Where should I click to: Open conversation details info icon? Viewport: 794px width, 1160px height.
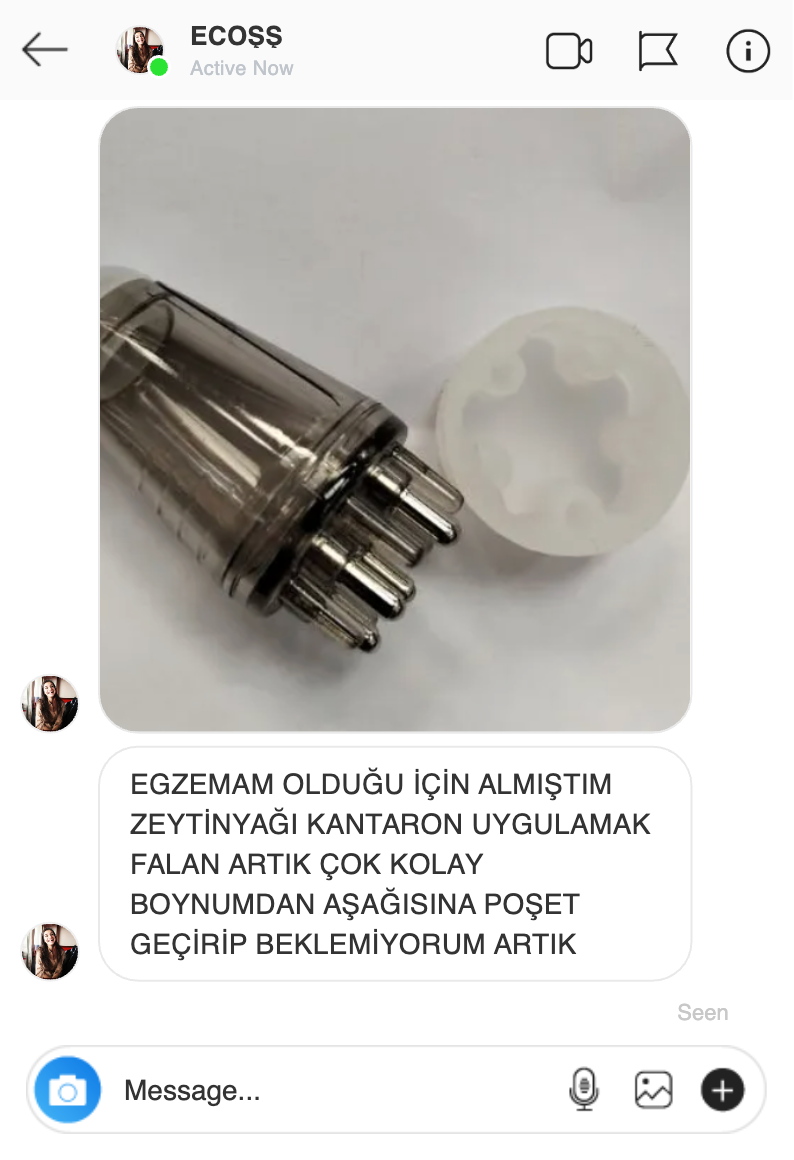tap(747, 51)
